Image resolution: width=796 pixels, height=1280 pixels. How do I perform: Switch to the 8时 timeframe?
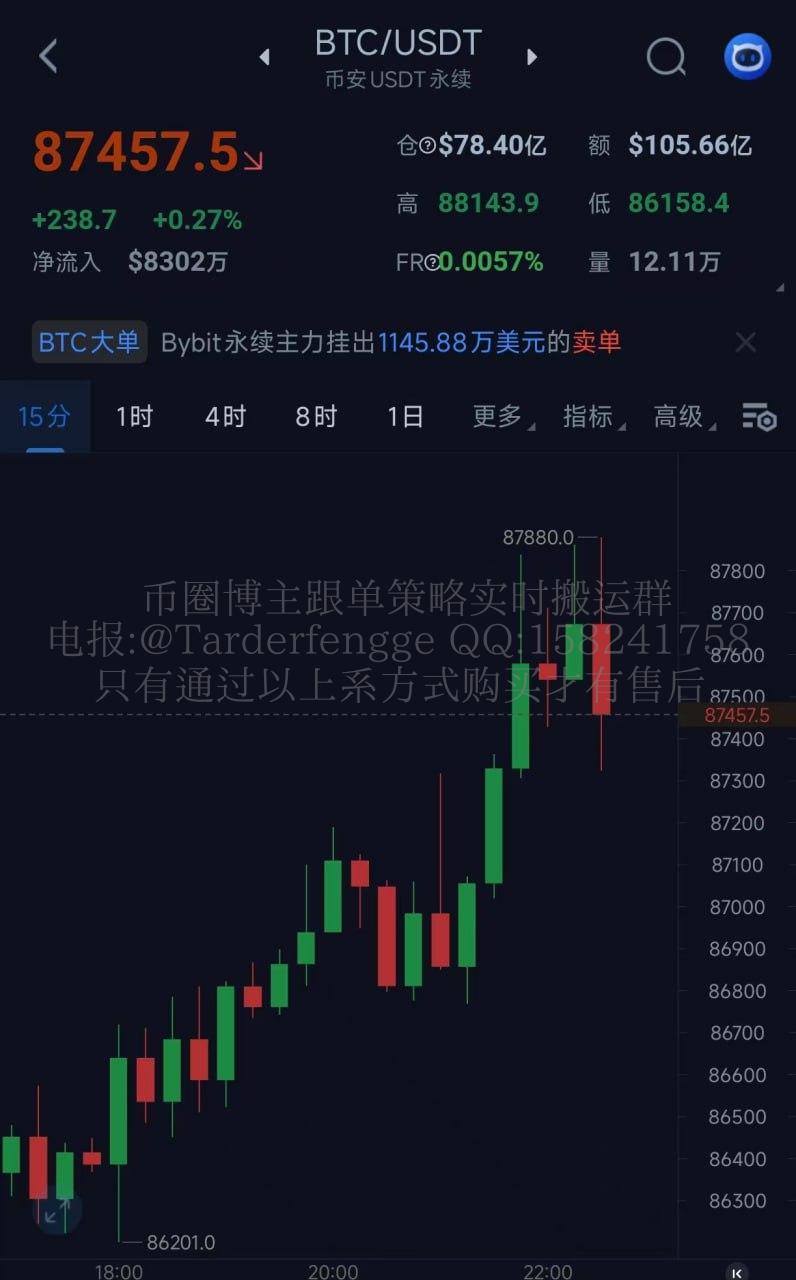pyautogui.click(x=316, y=416)
